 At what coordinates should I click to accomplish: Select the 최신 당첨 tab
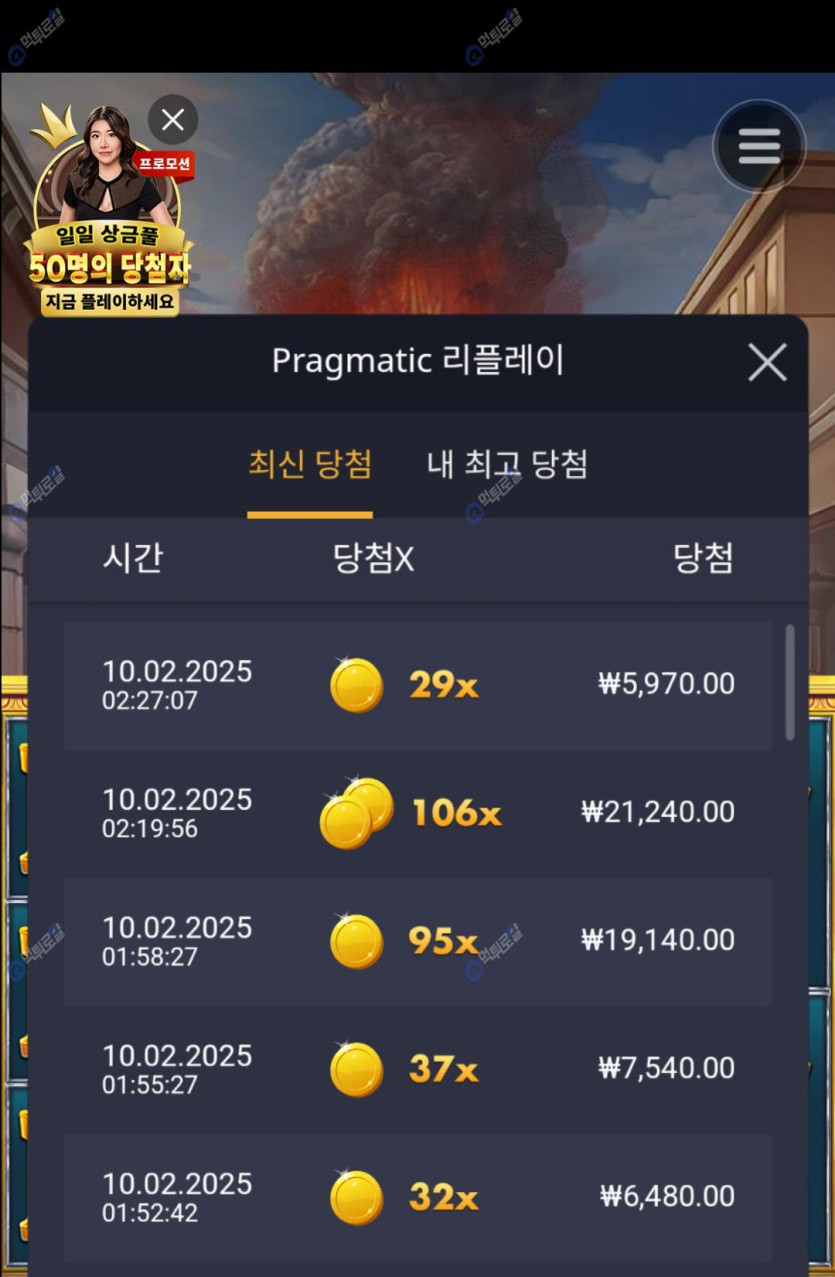310,464
